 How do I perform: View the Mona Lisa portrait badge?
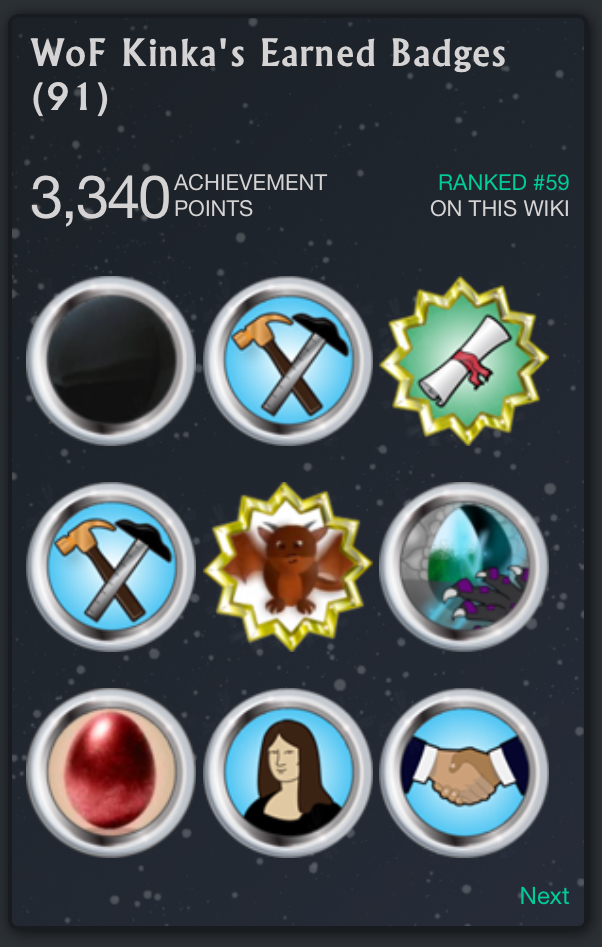coord(287,773)
